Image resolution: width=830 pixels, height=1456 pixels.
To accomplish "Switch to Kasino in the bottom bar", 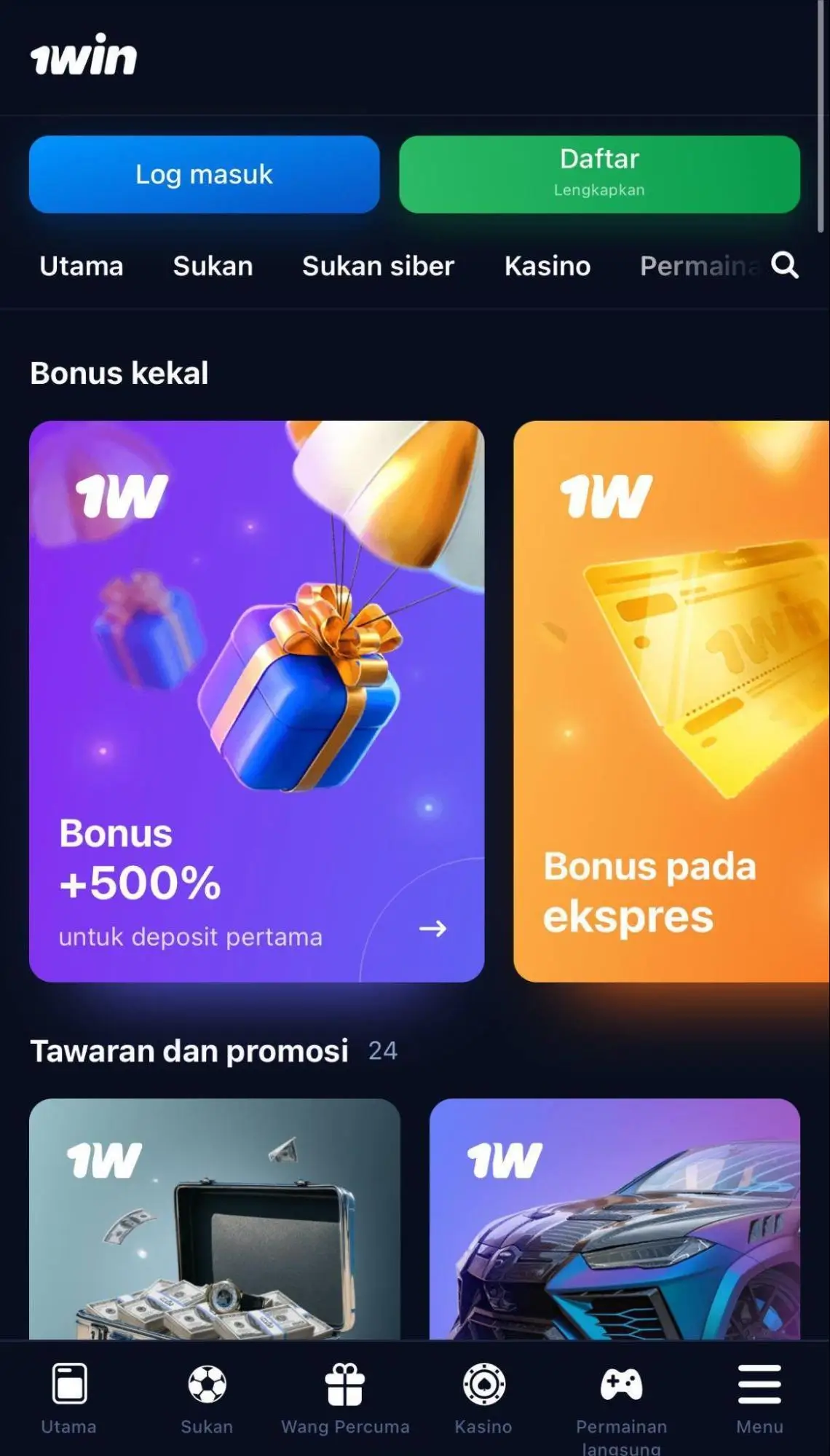I will pos(483,1398).
